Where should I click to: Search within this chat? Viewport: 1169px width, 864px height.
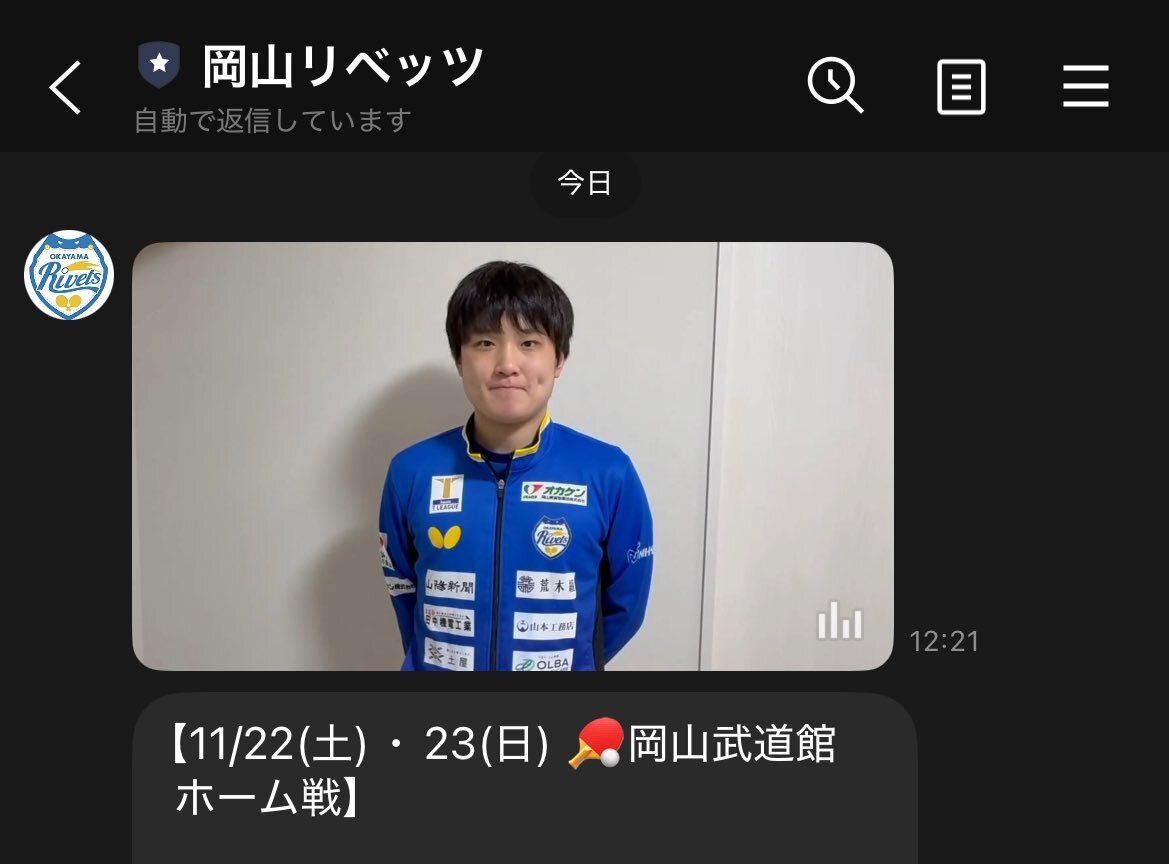835,86
